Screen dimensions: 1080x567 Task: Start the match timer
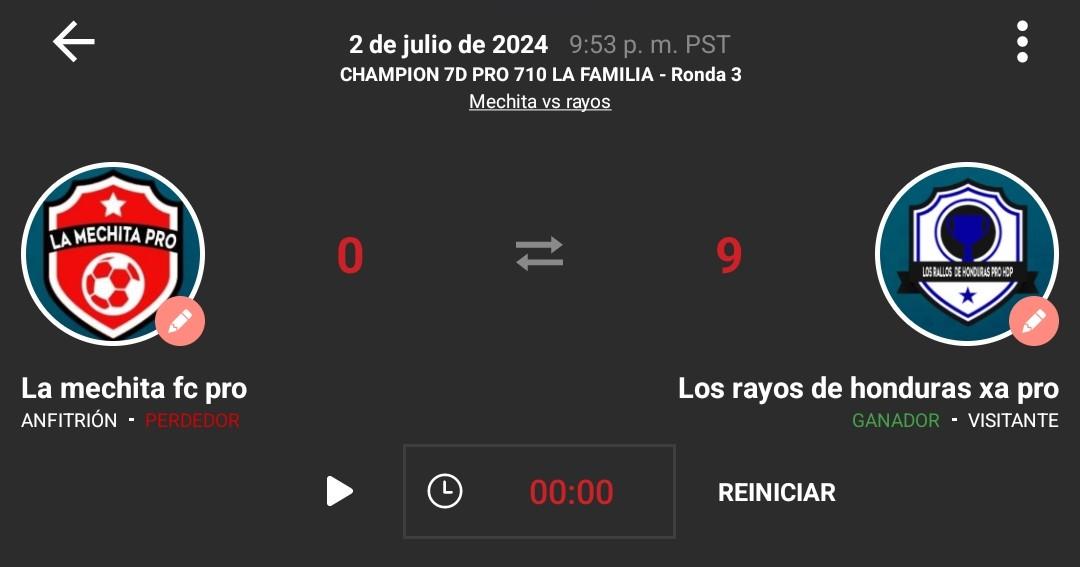pyautogui.click(x=340, y=491)
